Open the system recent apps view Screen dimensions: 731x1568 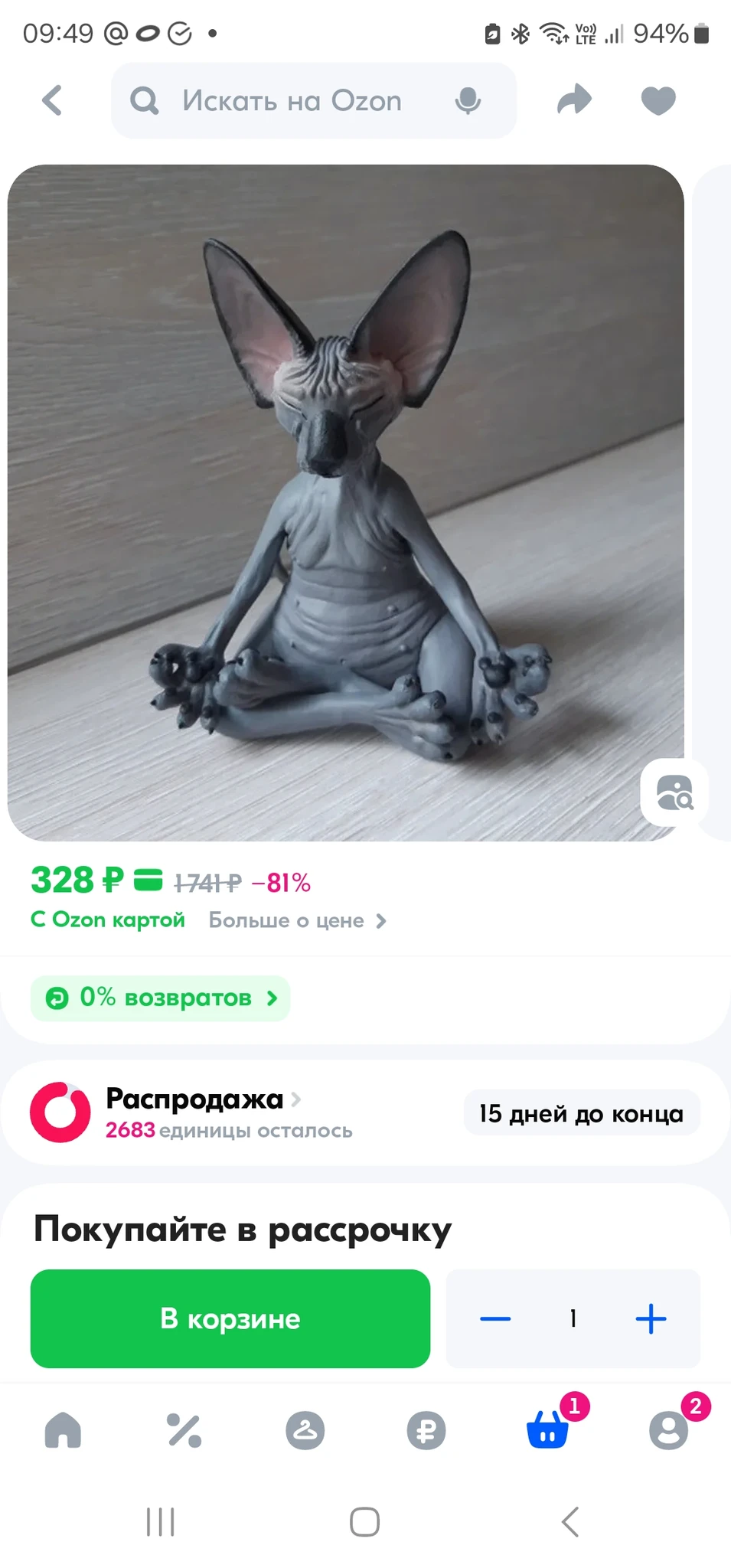(x=161, y=1522)
